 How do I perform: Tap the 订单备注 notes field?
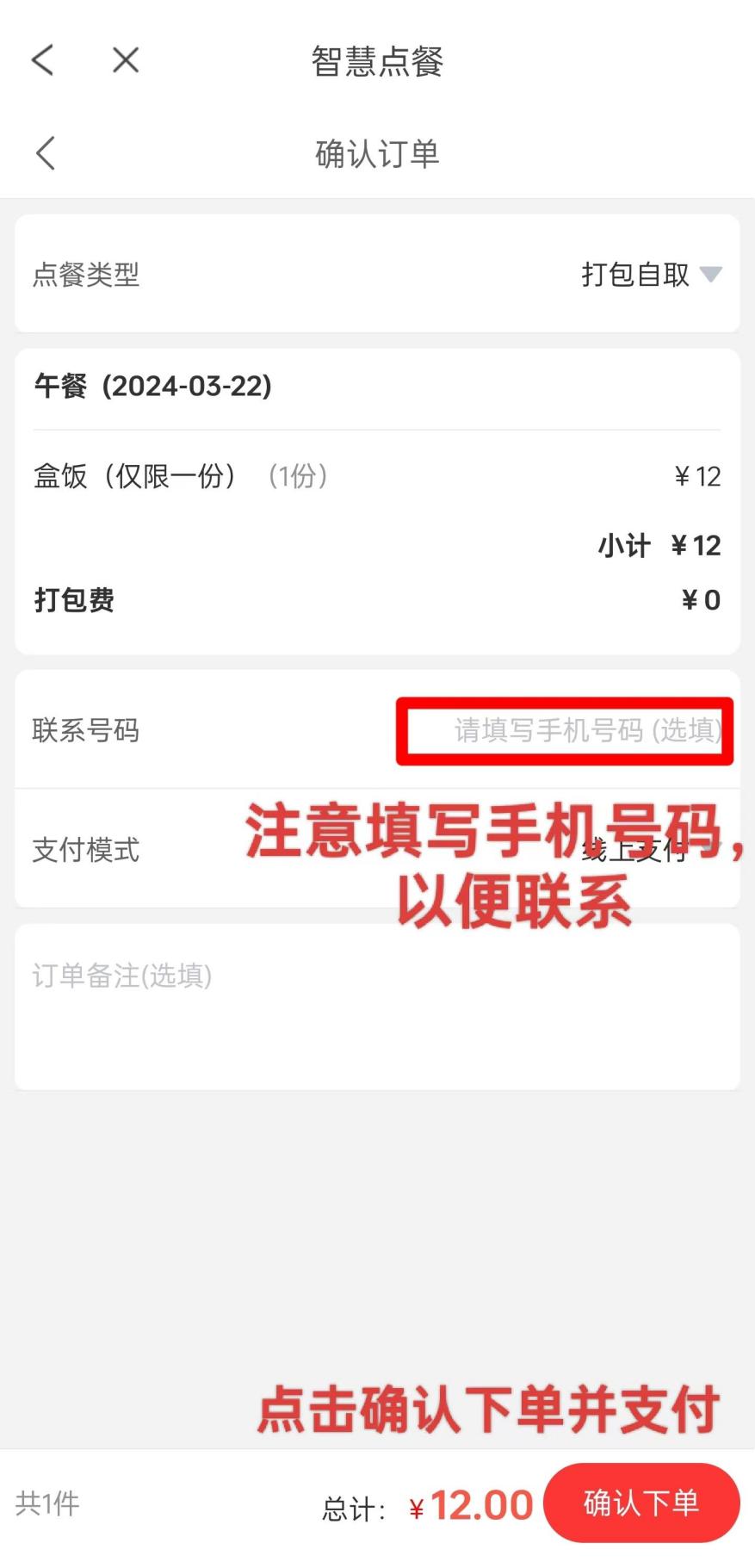point(377,1006)
